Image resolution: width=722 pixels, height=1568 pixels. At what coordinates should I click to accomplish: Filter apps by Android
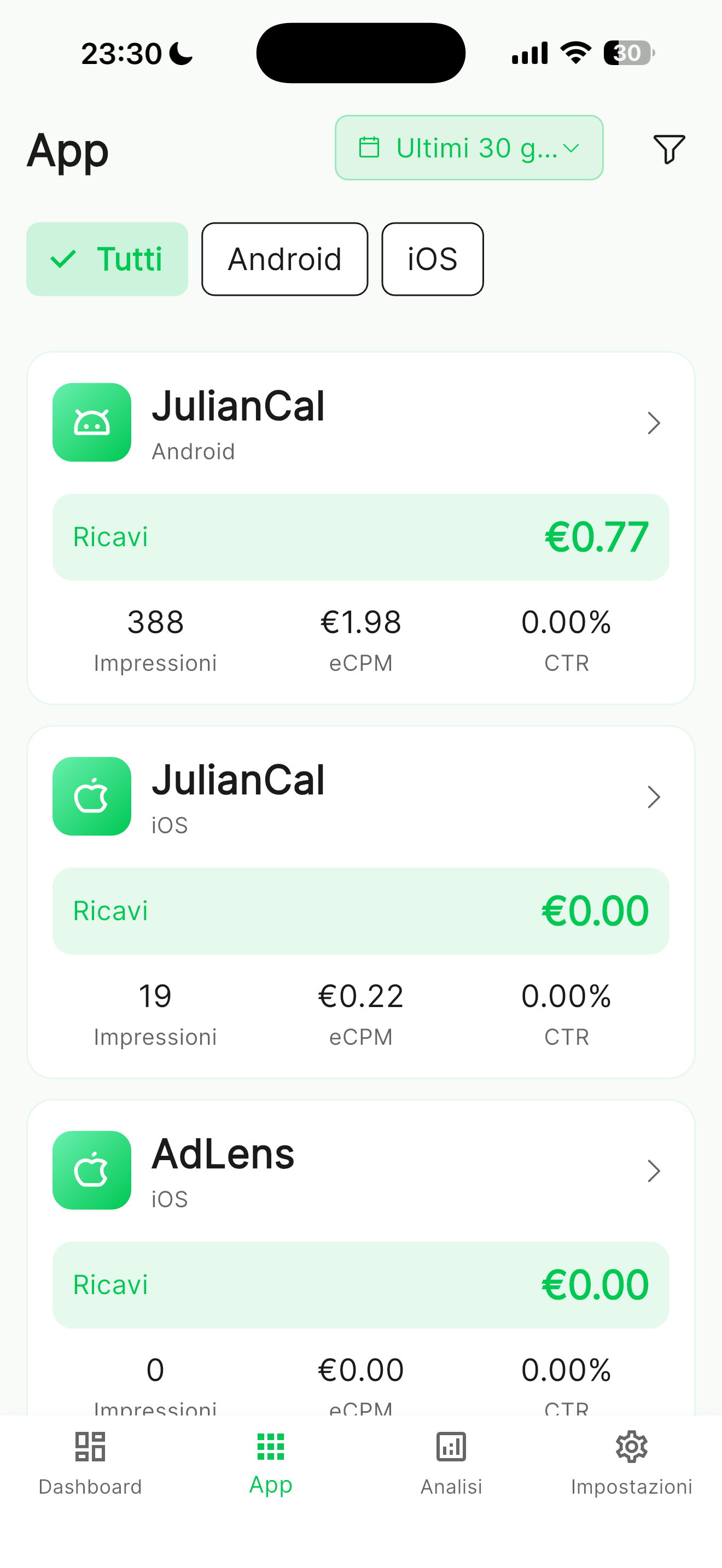tap(284, 259)
